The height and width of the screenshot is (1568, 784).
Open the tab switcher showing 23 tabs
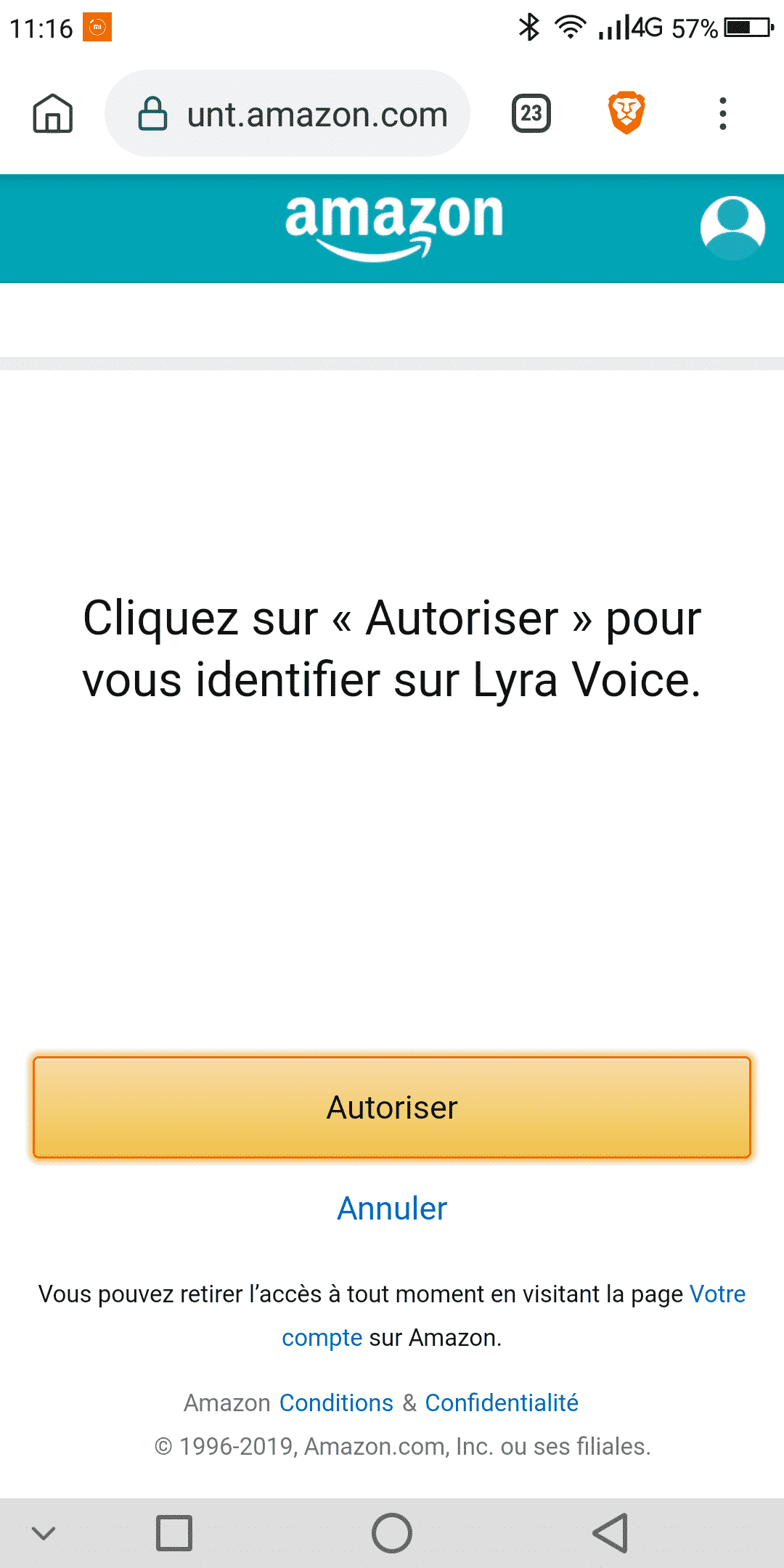tap(531, 114)
